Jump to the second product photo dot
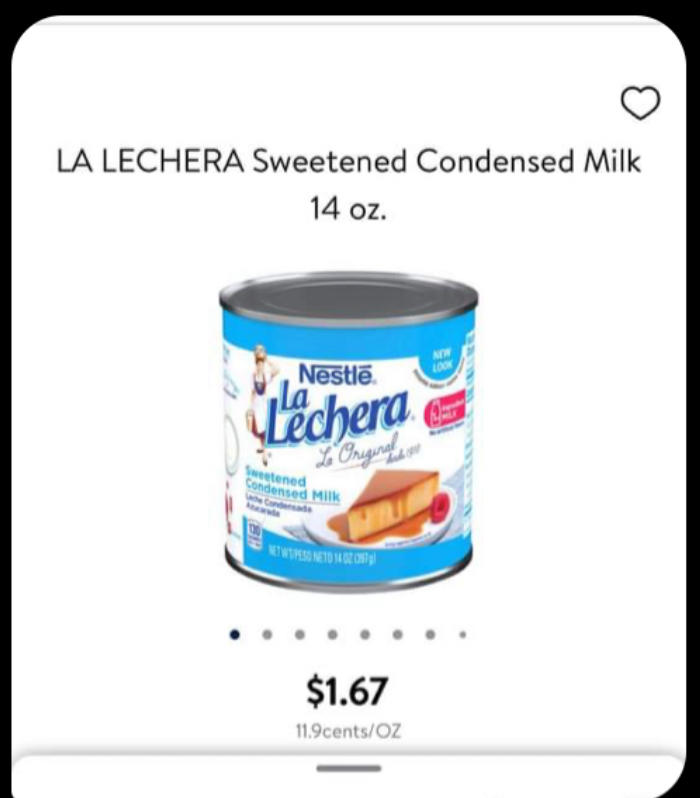Viewport: 700px width, 798px height. tap(267, 633)
